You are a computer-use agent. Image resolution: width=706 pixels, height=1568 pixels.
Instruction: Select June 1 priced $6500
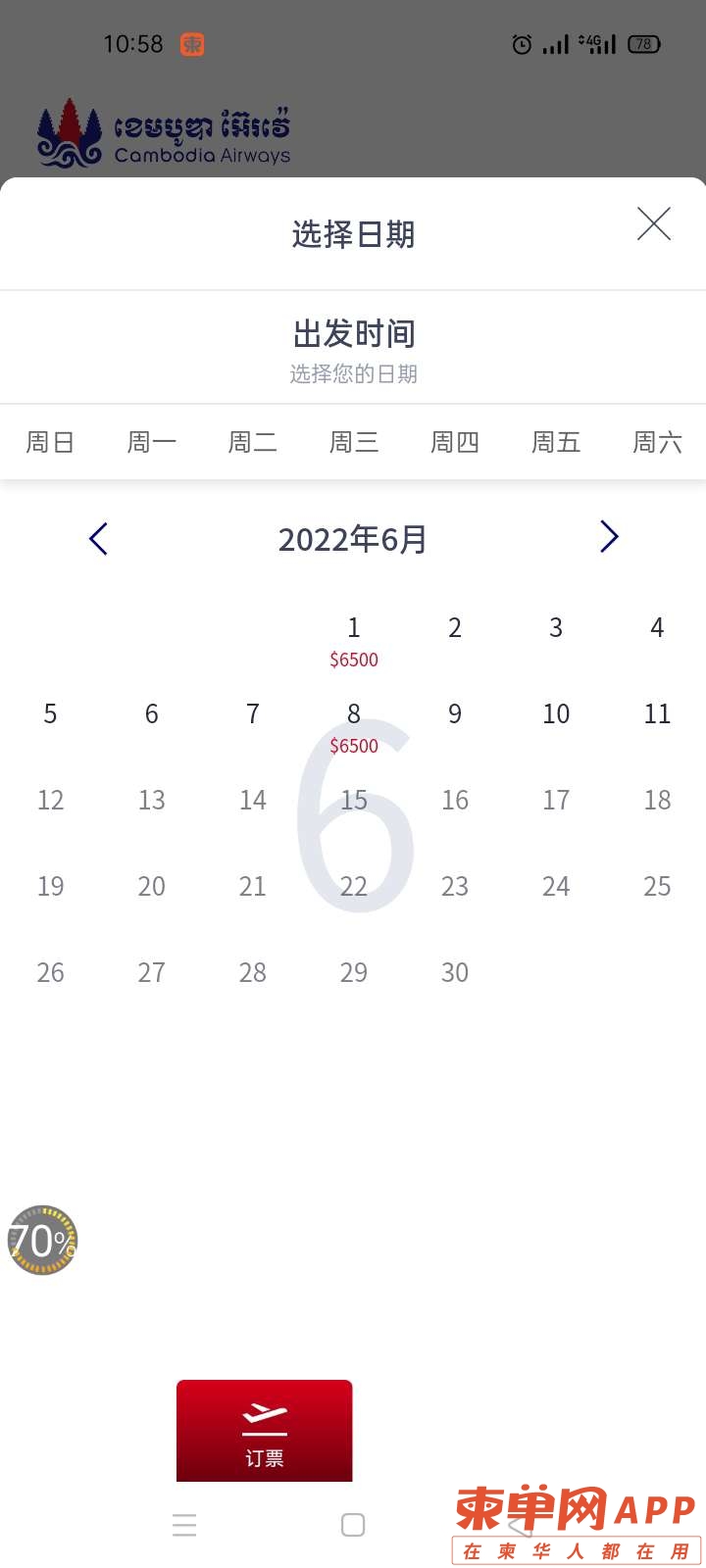pos(354,640)
